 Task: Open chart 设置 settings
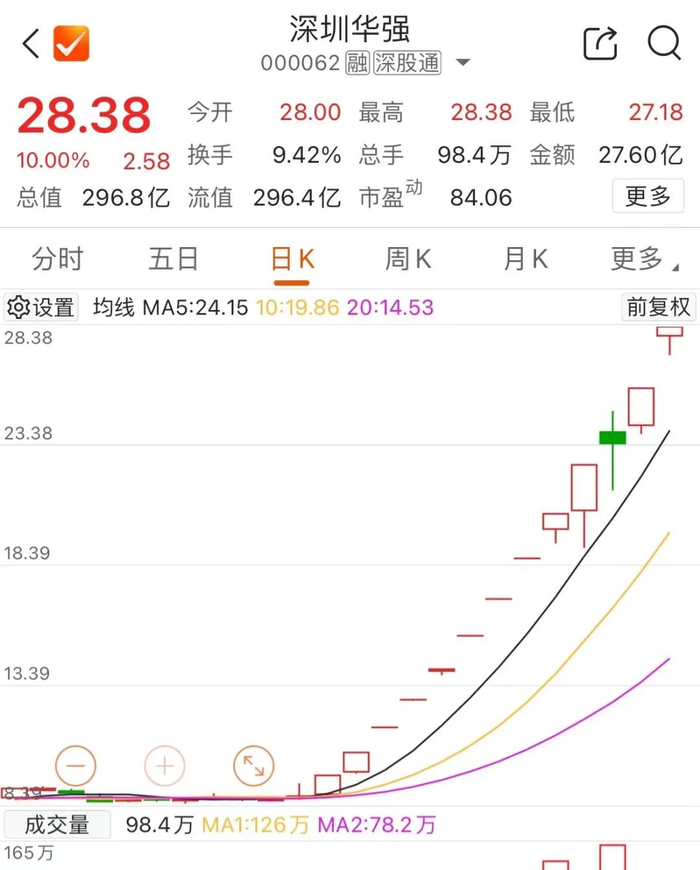41,307
